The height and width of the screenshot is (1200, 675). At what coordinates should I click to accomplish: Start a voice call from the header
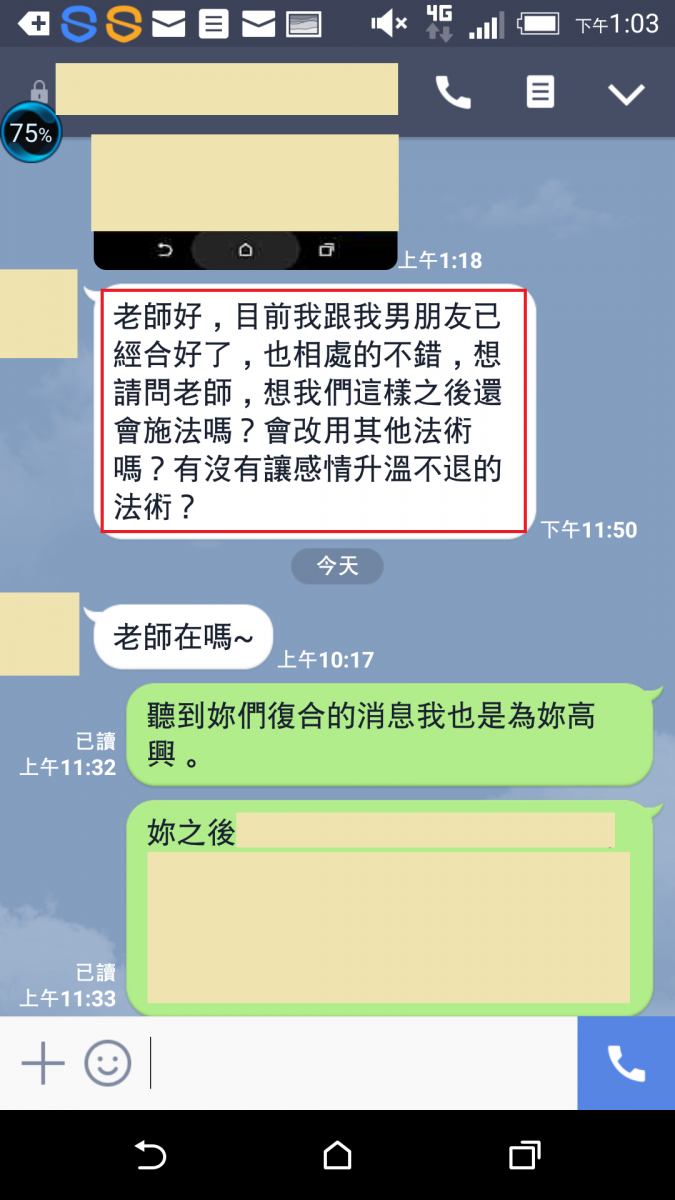coord(453,94)
